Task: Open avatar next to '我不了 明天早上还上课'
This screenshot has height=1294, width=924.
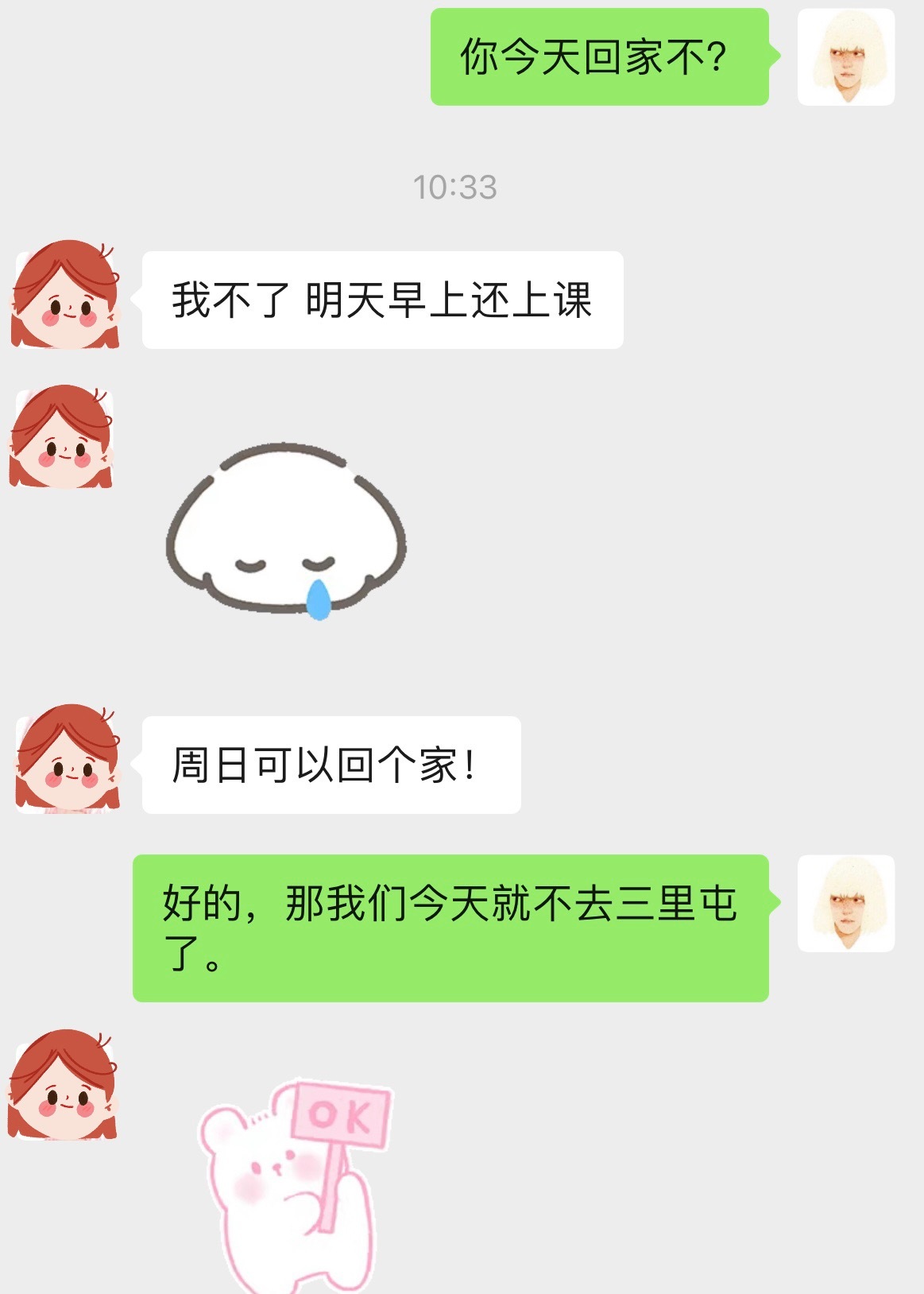Action: pos(65,296)
